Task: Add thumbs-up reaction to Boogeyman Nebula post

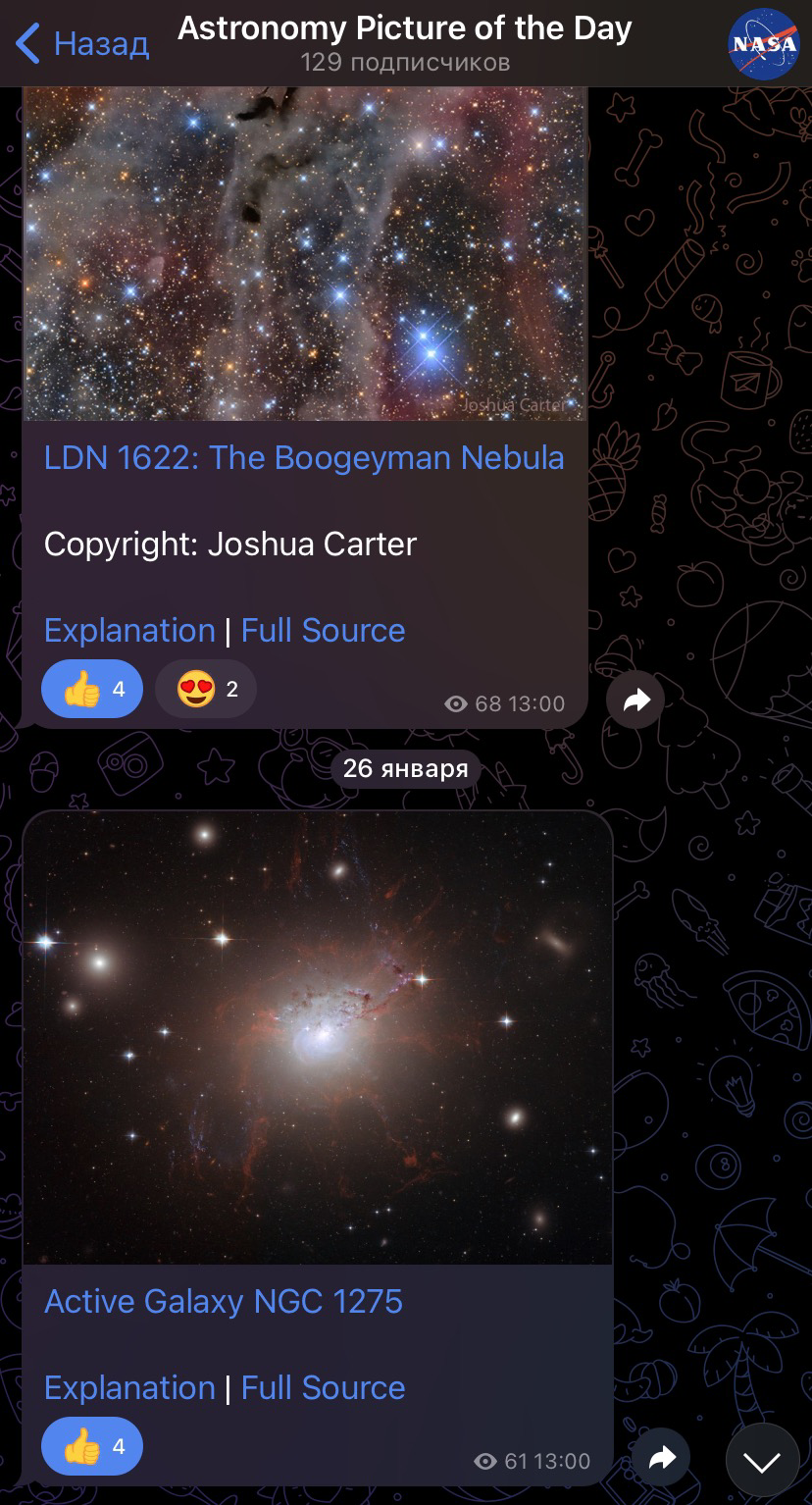Action: click(x=92, y=689)
